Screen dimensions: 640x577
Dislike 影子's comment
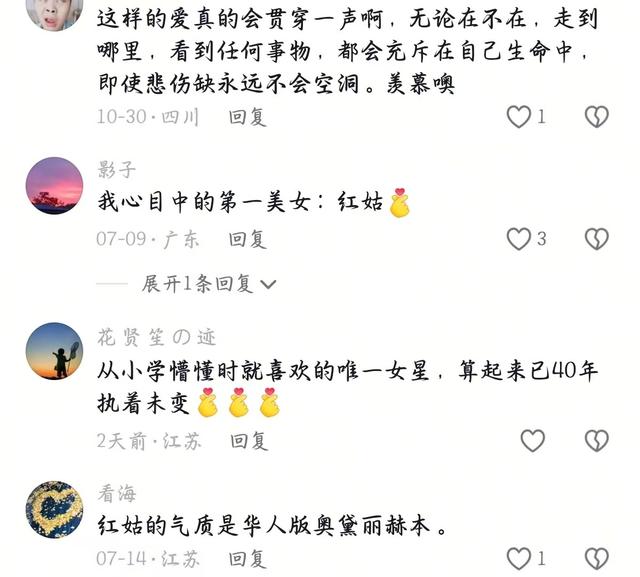[x=597, y=239]
